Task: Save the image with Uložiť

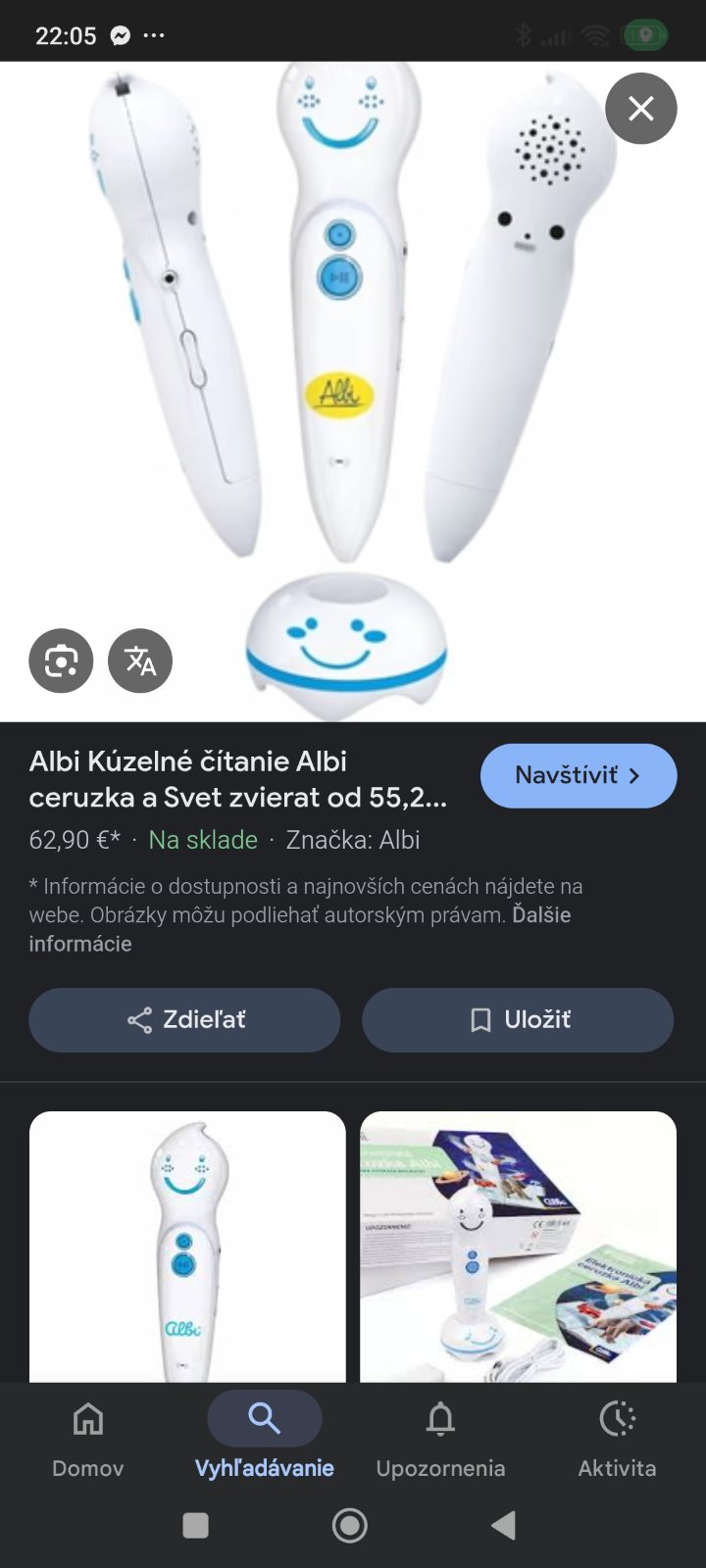Action: pyautogui.click(x=518, y=1020)
